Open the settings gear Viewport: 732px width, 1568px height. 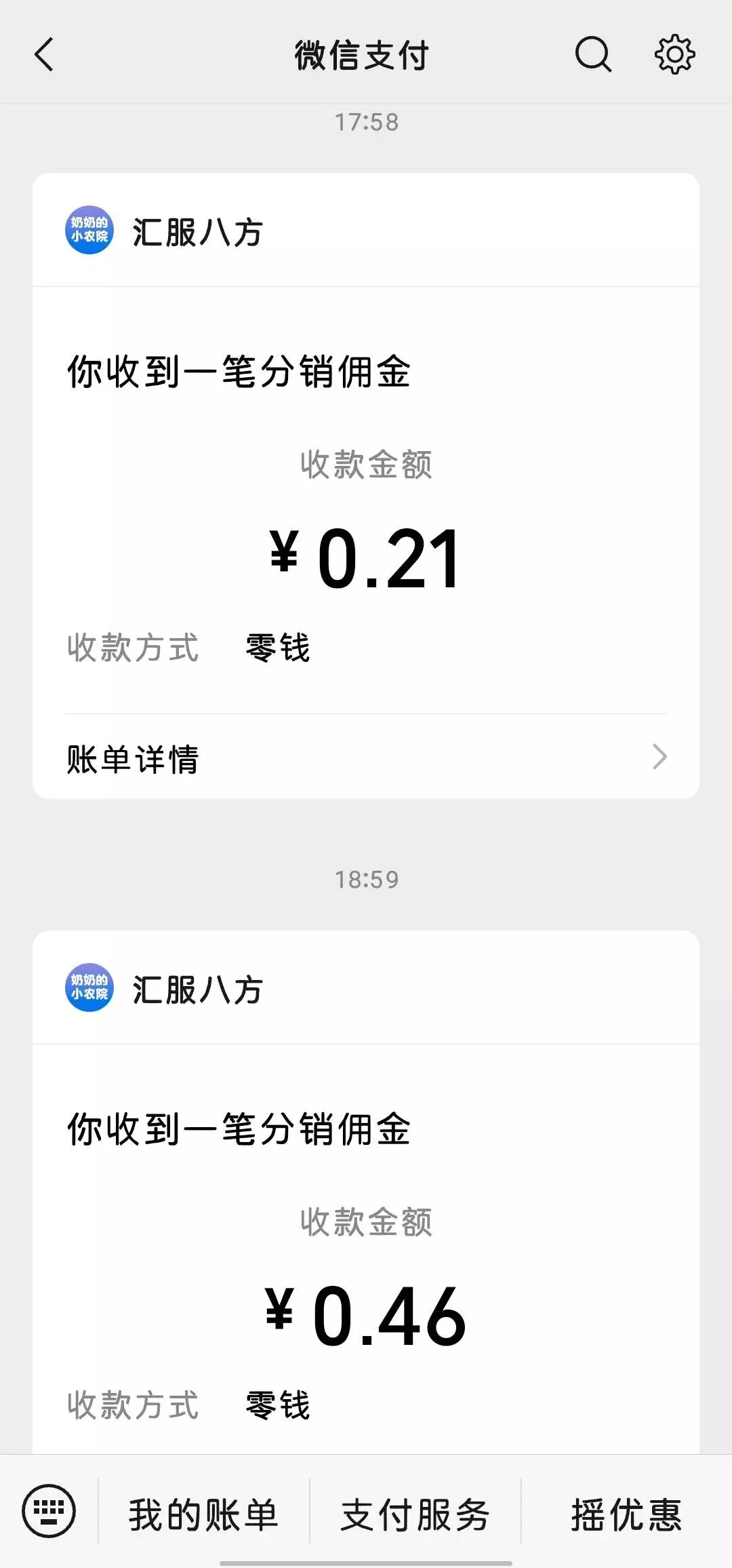click(674, 55)
